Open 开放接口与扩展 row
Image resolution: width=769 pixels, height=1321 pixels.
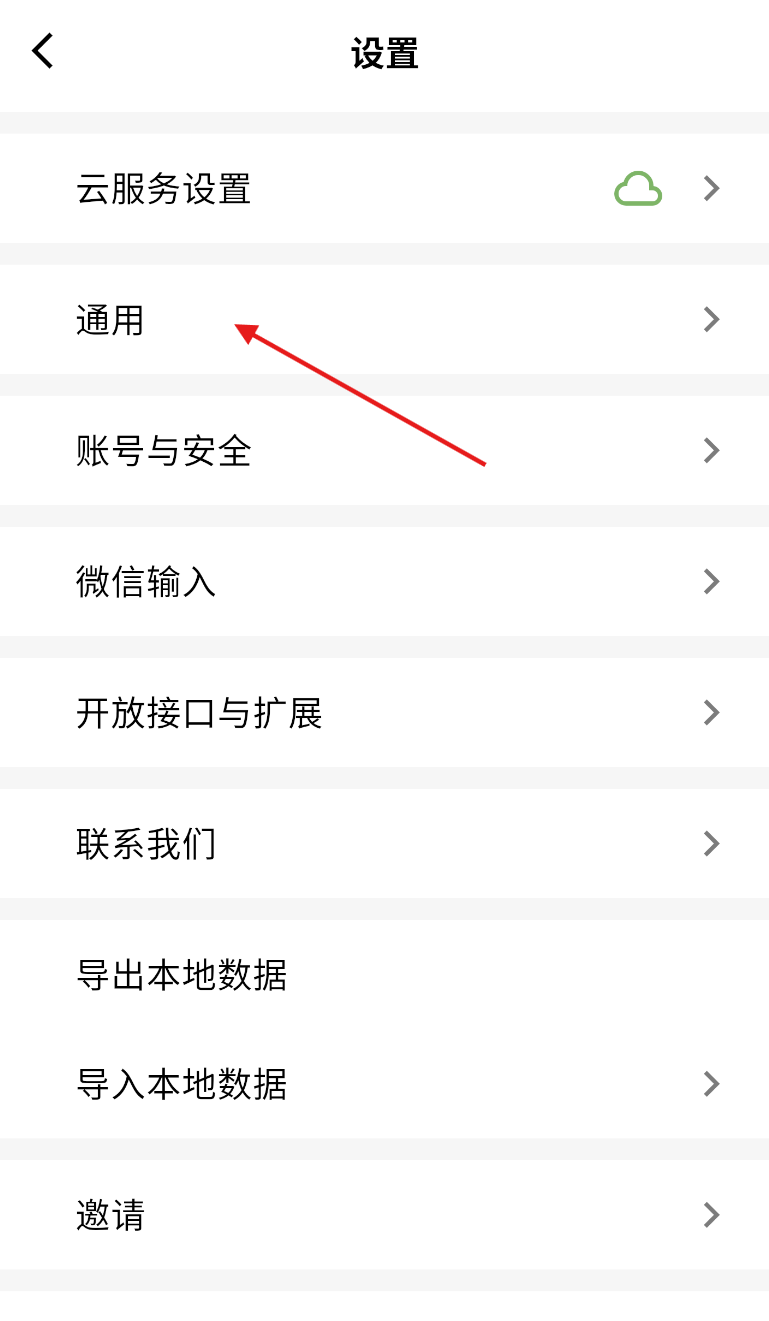click(x=384, y=713)
